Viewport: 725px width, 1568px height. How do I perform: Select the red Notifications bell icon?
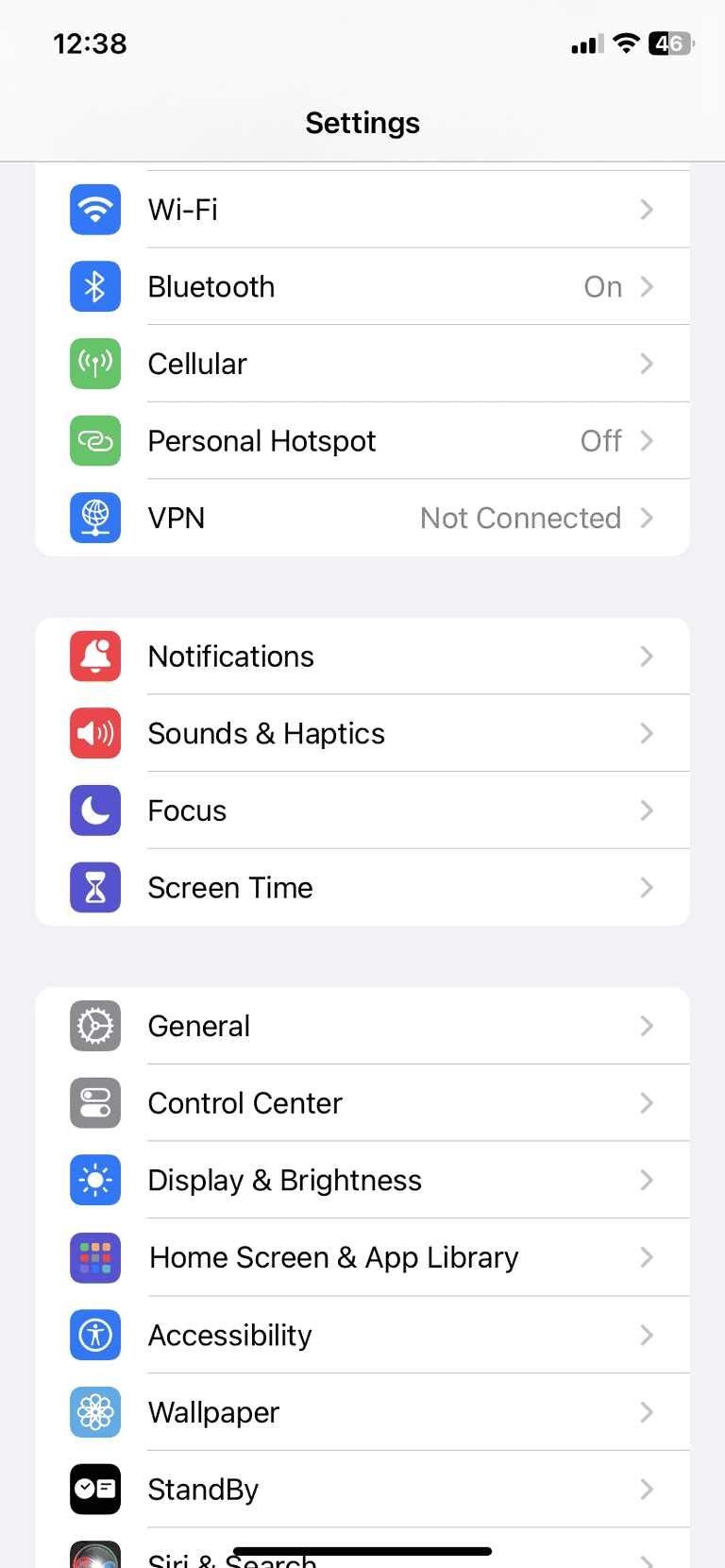click(94, 656)
